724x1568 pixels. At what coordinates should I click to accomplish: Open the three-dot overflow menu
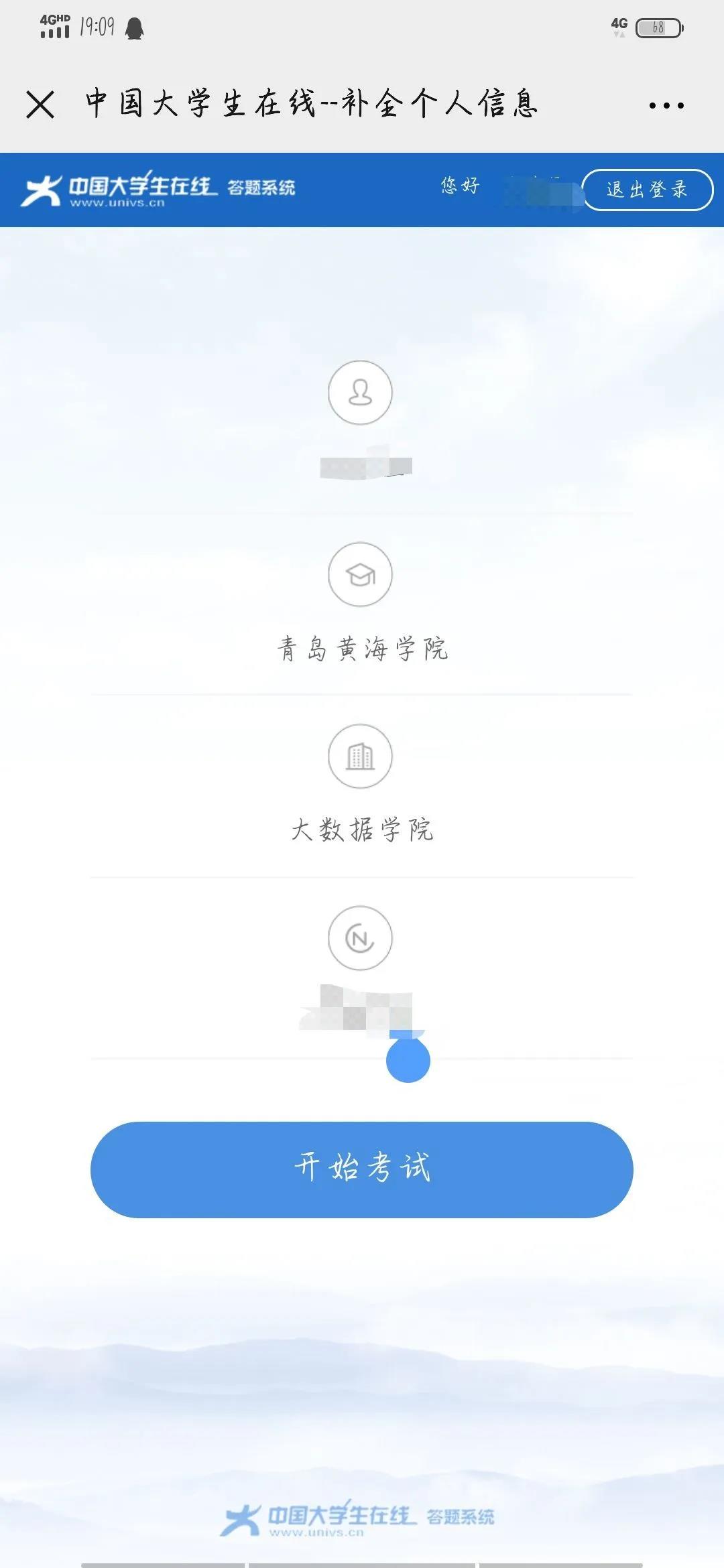coord(666,105)
